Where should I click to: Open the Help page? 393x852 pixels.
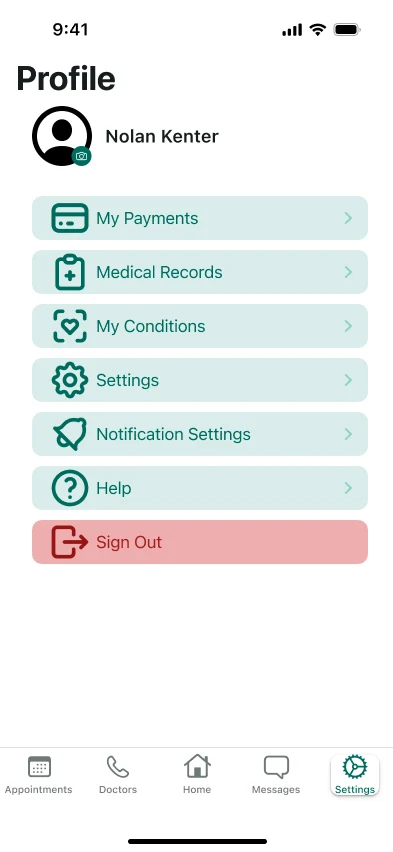[200, 488]
